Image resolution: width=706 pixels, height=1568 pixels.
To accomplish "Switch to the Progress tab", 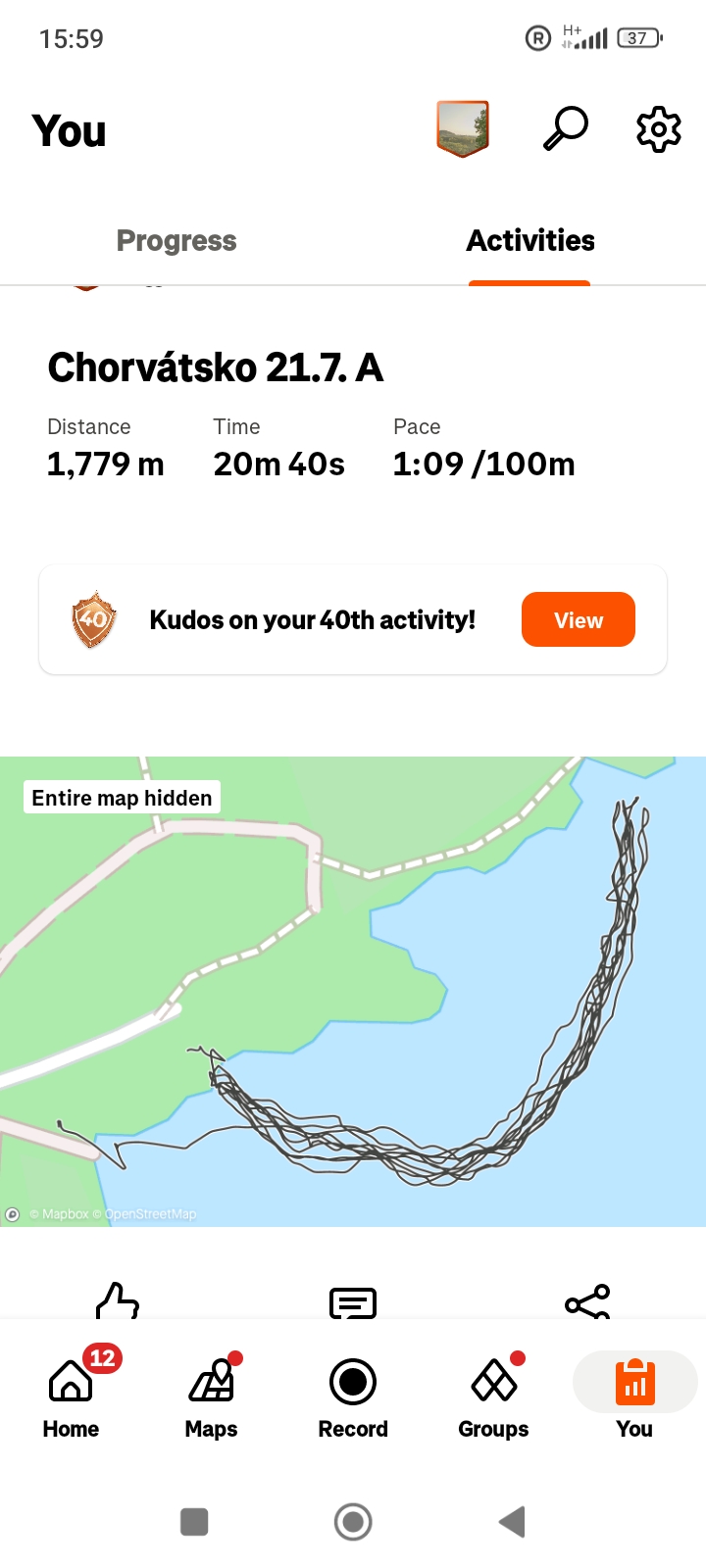I will point(176,241).
